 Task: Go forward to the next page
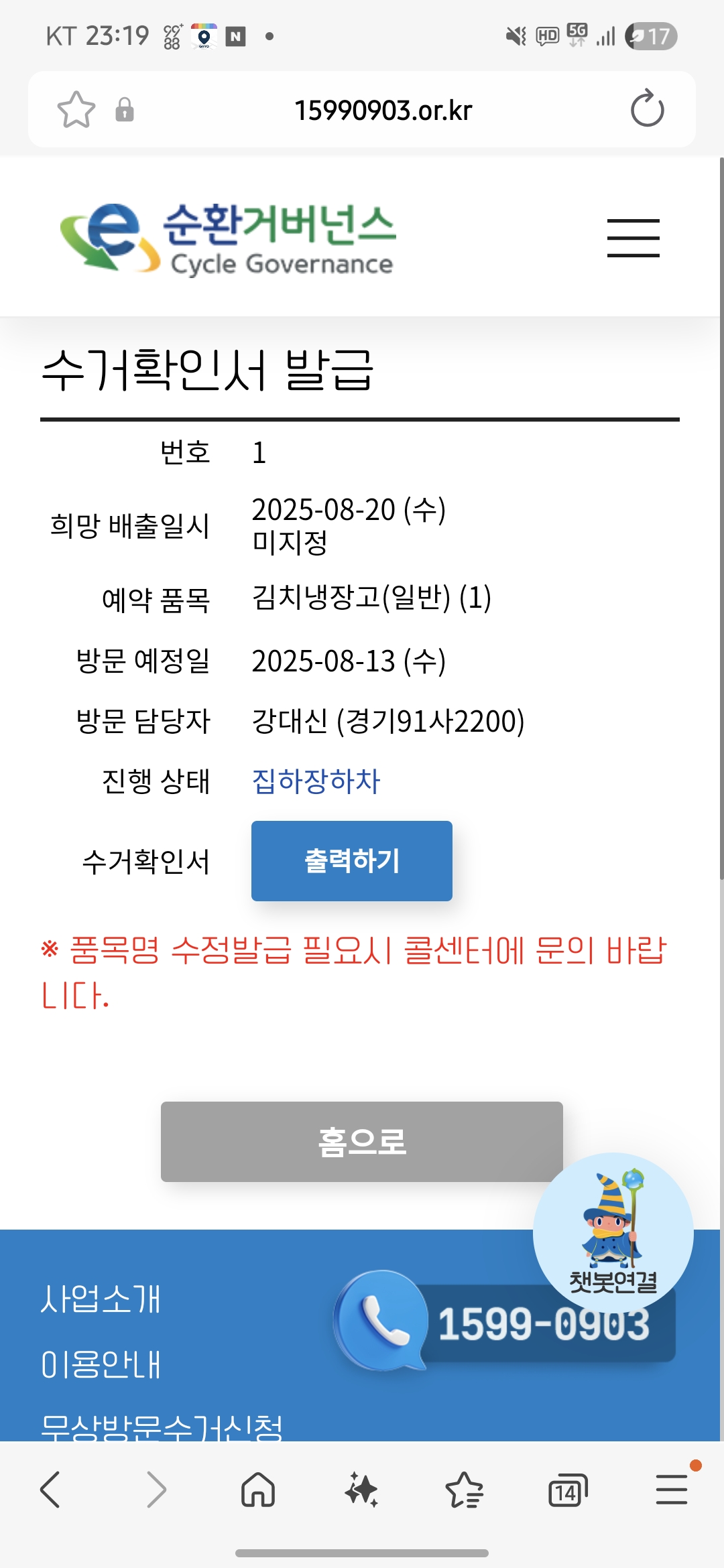tap(156, 1490)
